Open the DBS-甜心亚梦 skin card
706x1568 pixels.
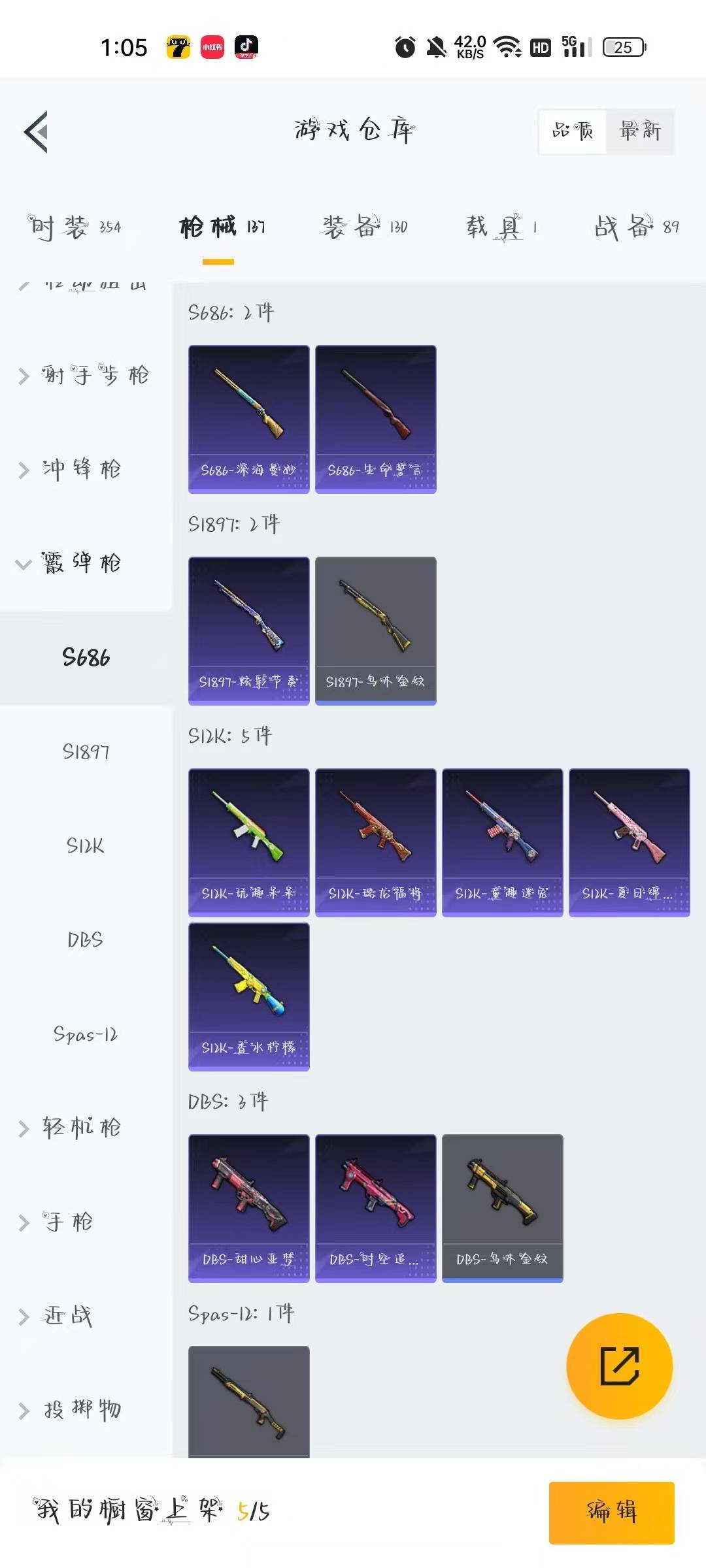pyautogui.click(x=248, y=1208)
